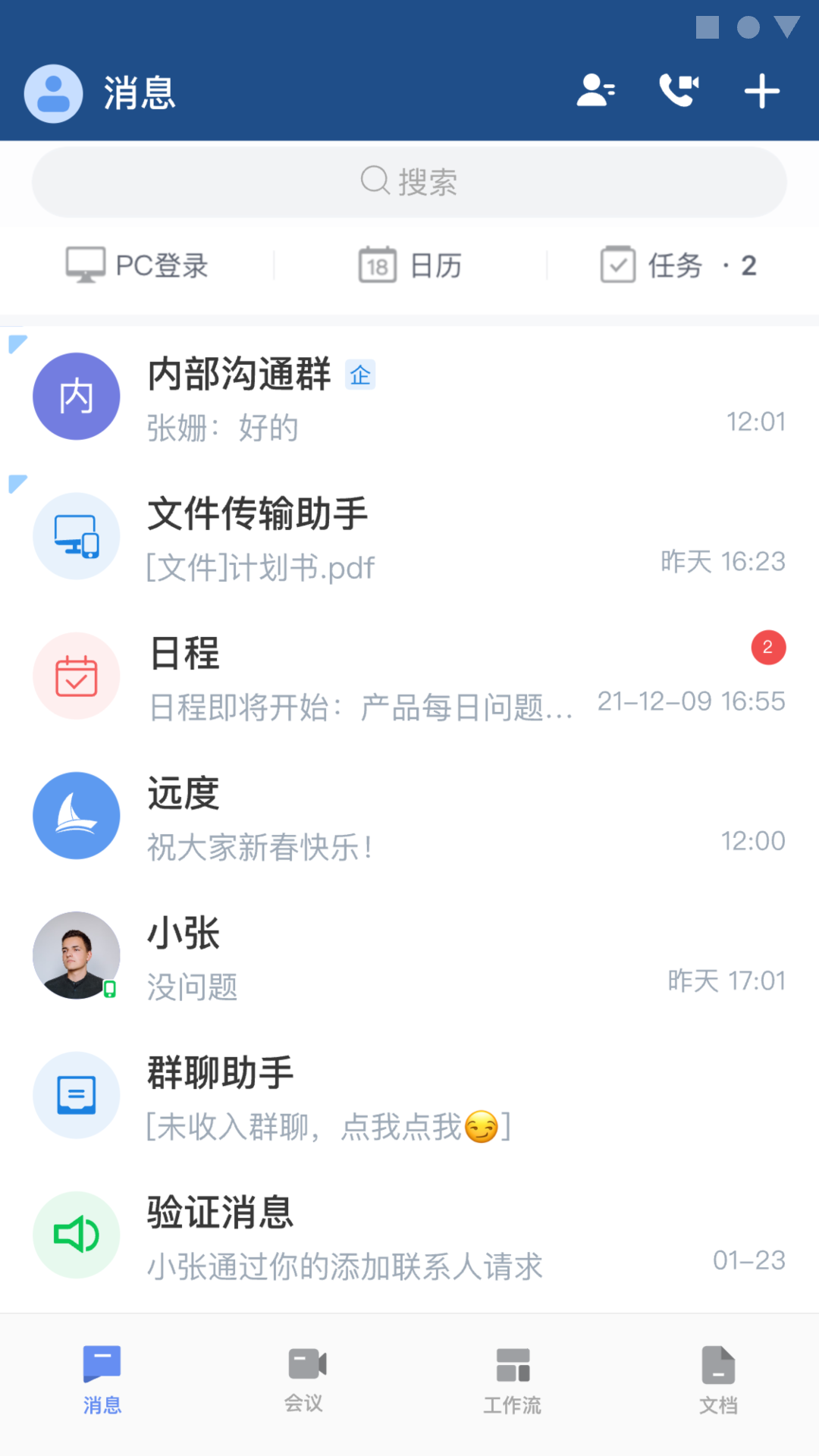Open the 日程 notifications thread
The image size is (819, 1456).
pos(409,676)
